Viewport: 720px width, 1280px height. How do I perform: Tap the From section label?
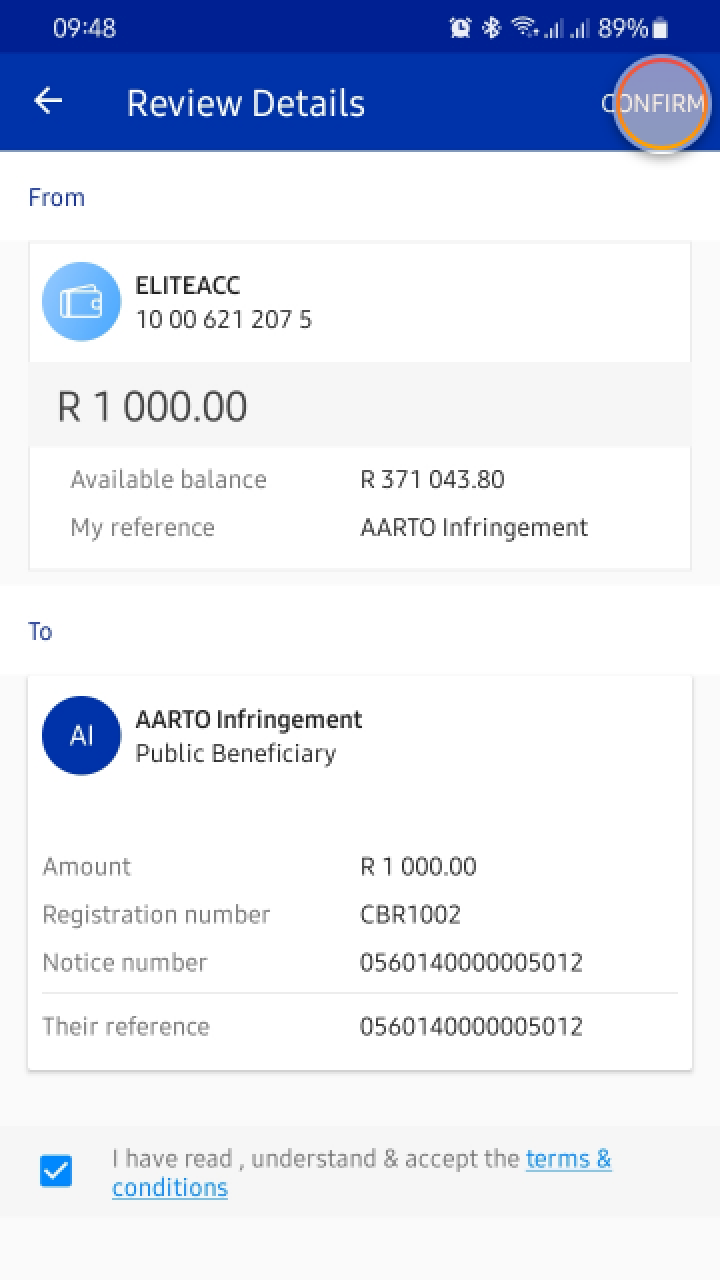(57, 197)
